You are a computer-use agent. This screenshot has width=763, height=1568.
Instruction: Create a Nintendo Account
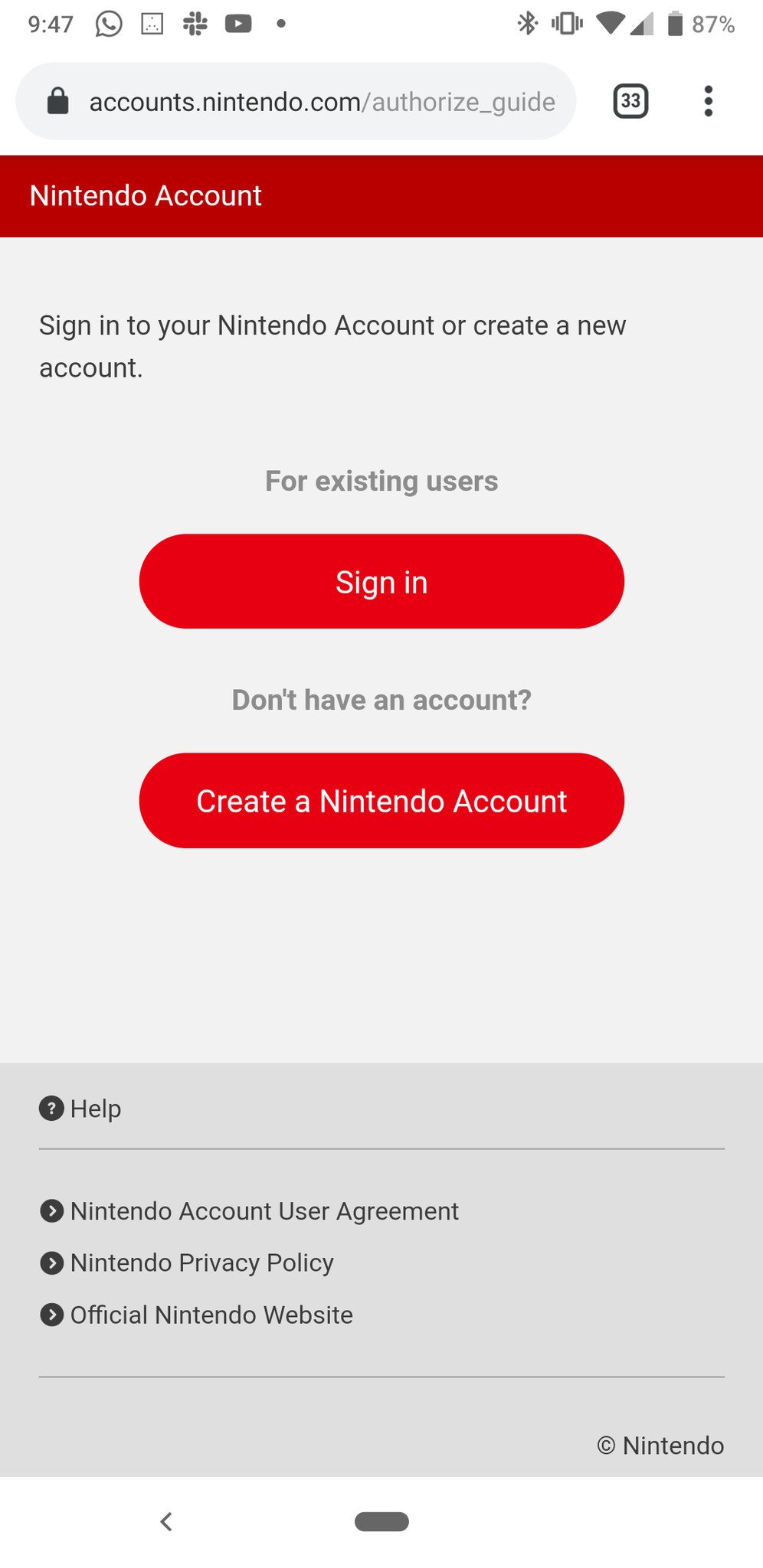point(381,801)
